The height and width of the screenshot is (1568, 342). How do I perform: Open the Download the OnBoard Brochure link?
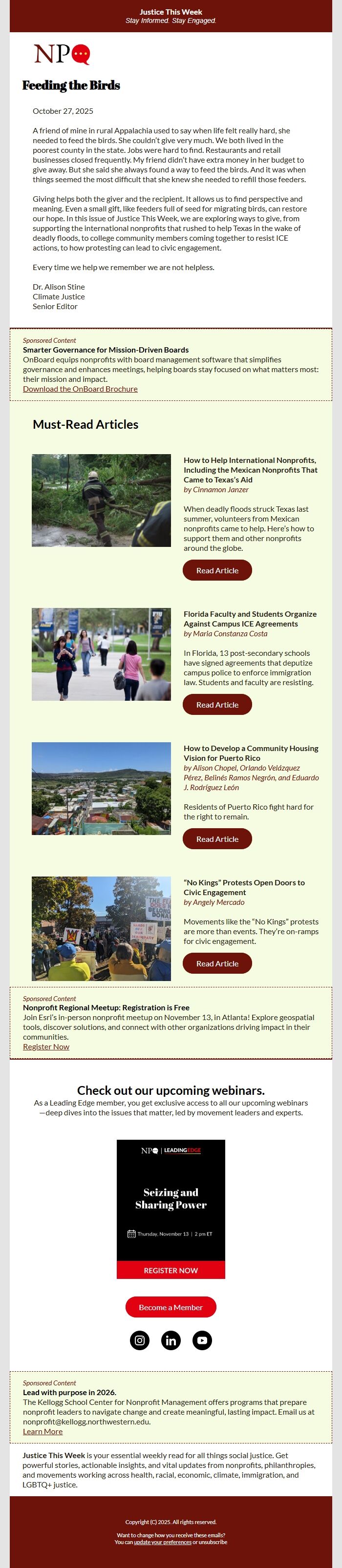(80, 389)
